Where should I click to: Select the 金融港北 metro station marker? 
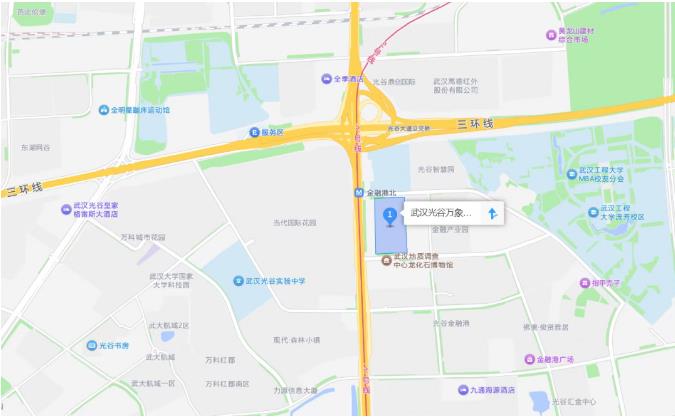tap(358, 192)
